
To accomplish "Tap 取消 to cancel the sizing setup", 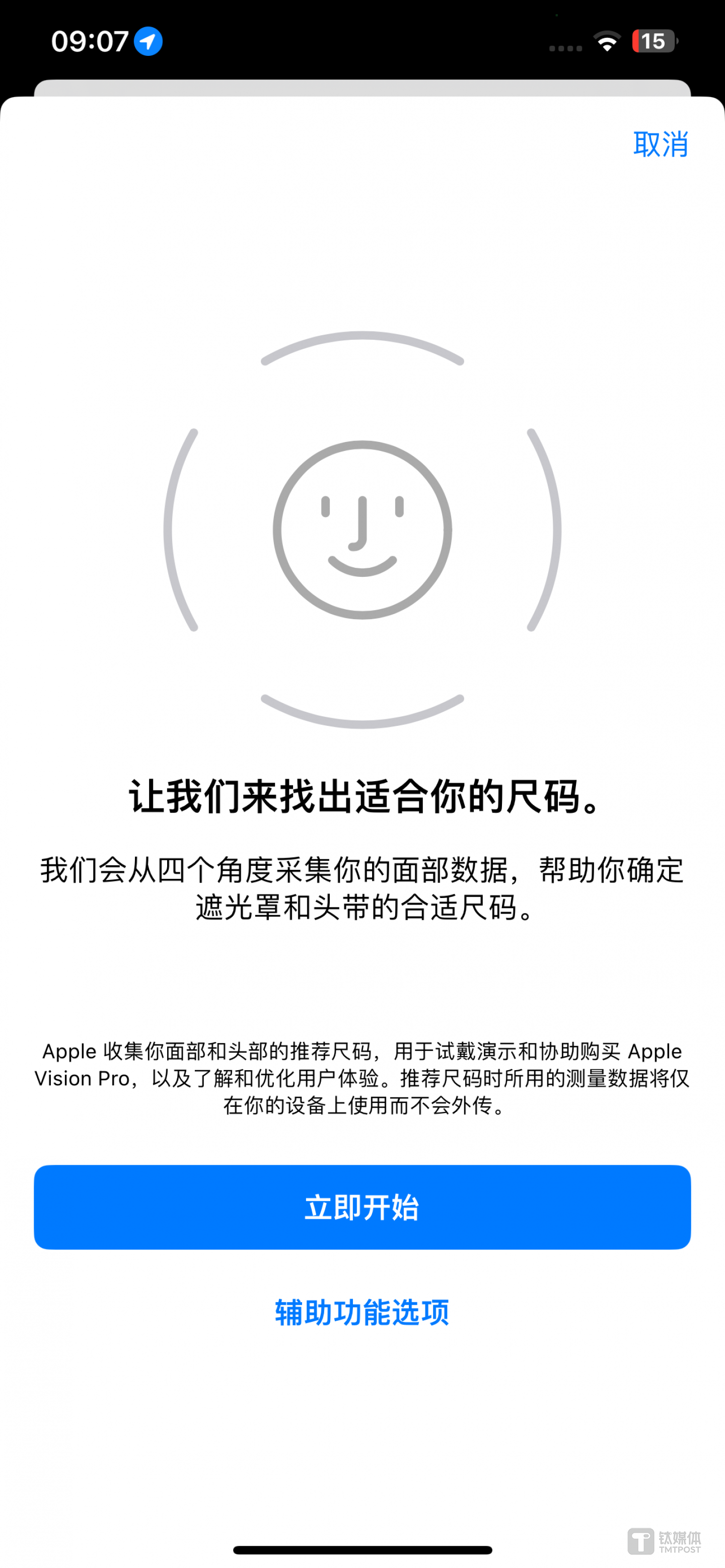I will point(660,144).
